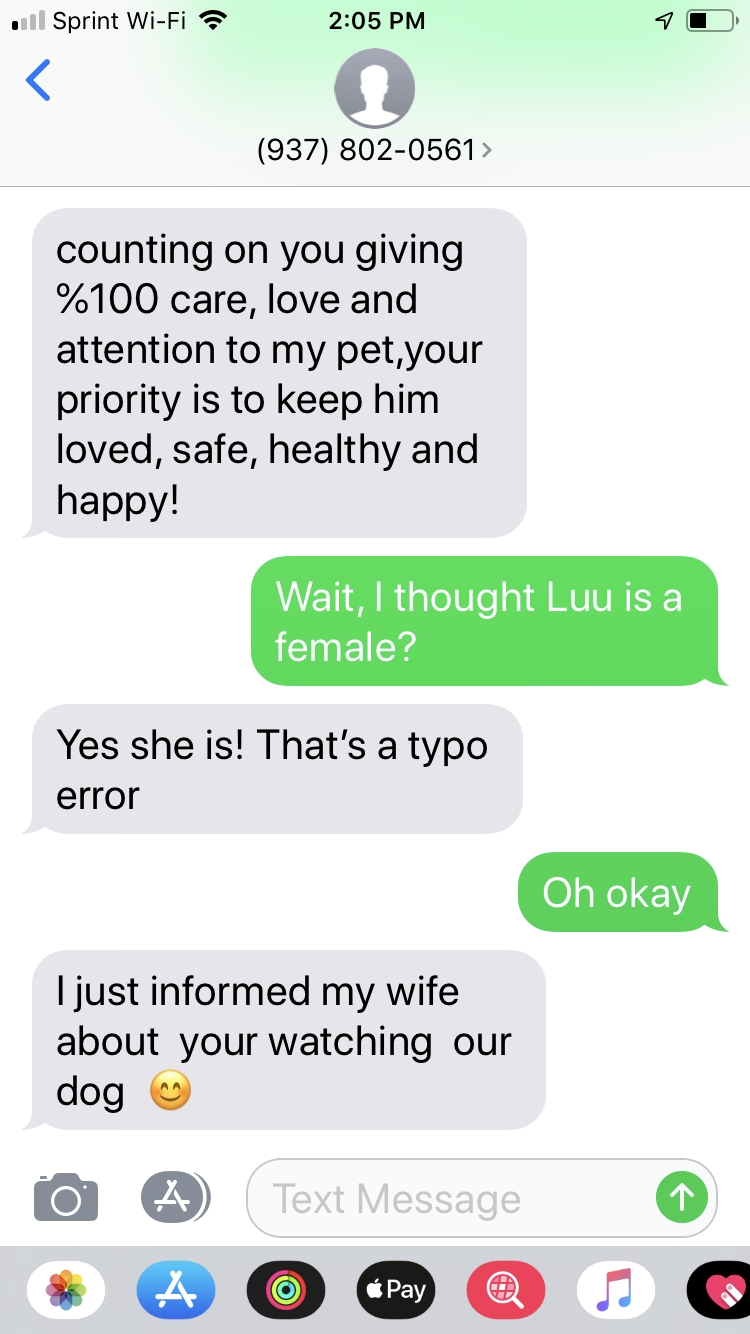Open the Music app in the drawer
Viewport: 750px width, 1334px height.
tap(616, 1291)
